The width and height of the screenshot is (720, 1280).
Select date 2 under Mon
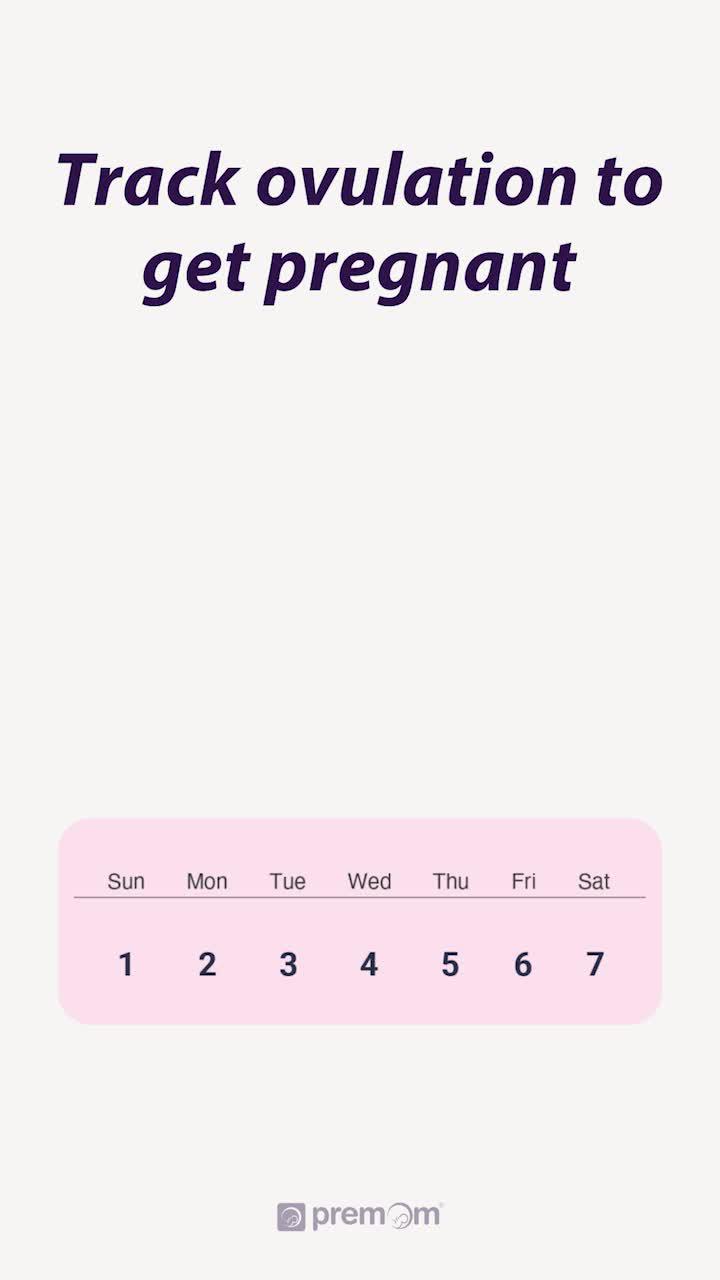[207, 964]
